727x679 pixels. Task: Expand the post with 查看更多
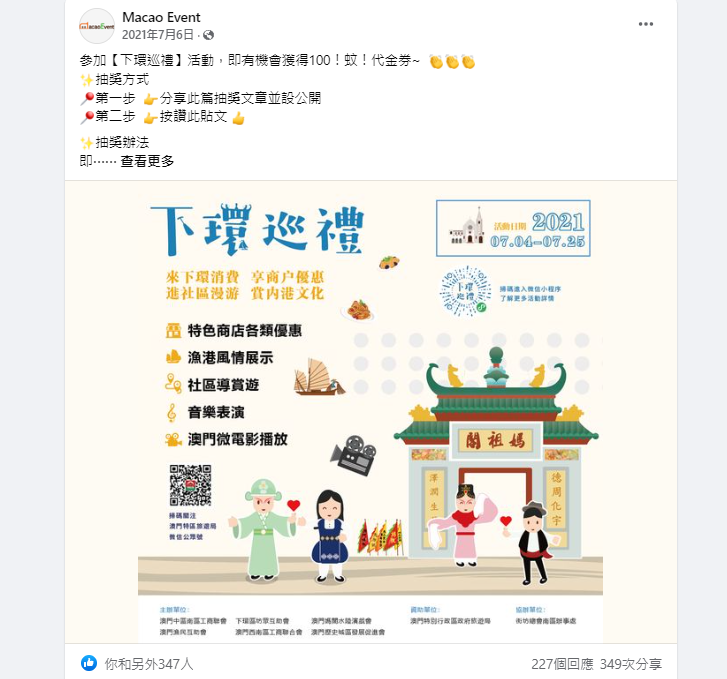(x=147, y=161)
